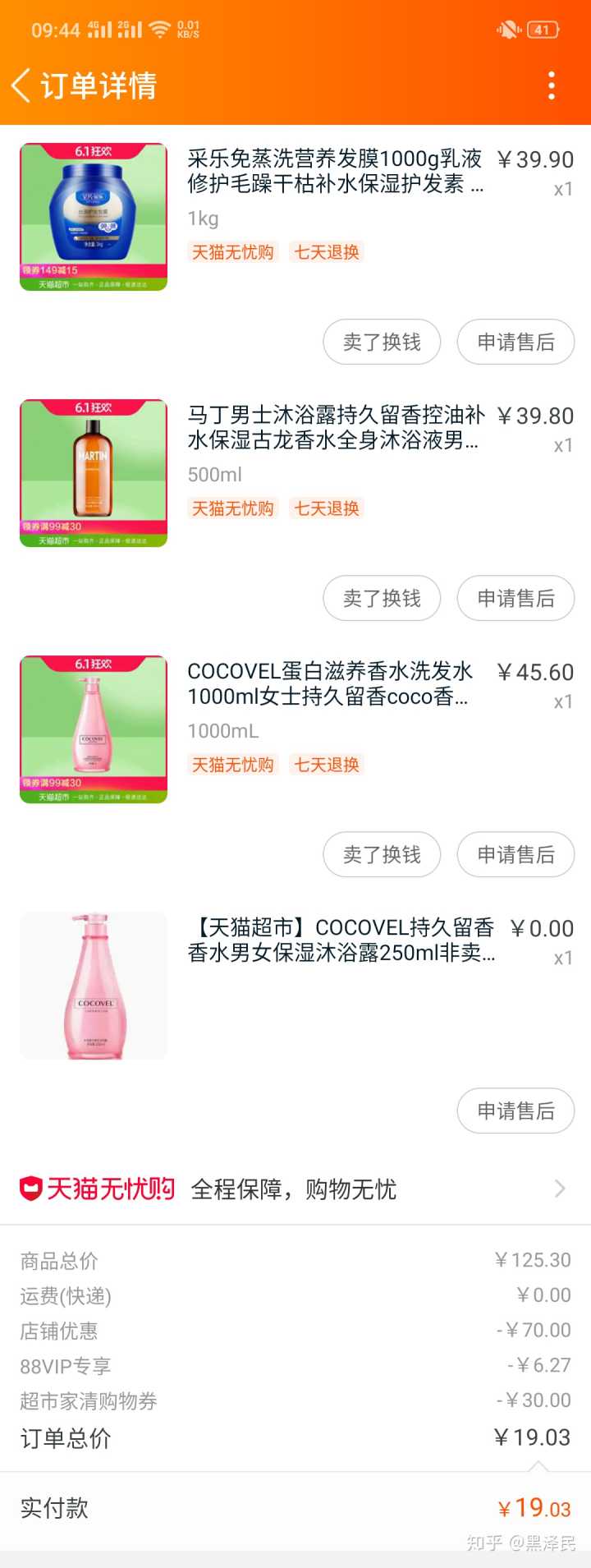Open the three-dot overflow menu
591x1568 pixels.
(x=551, y=85)
